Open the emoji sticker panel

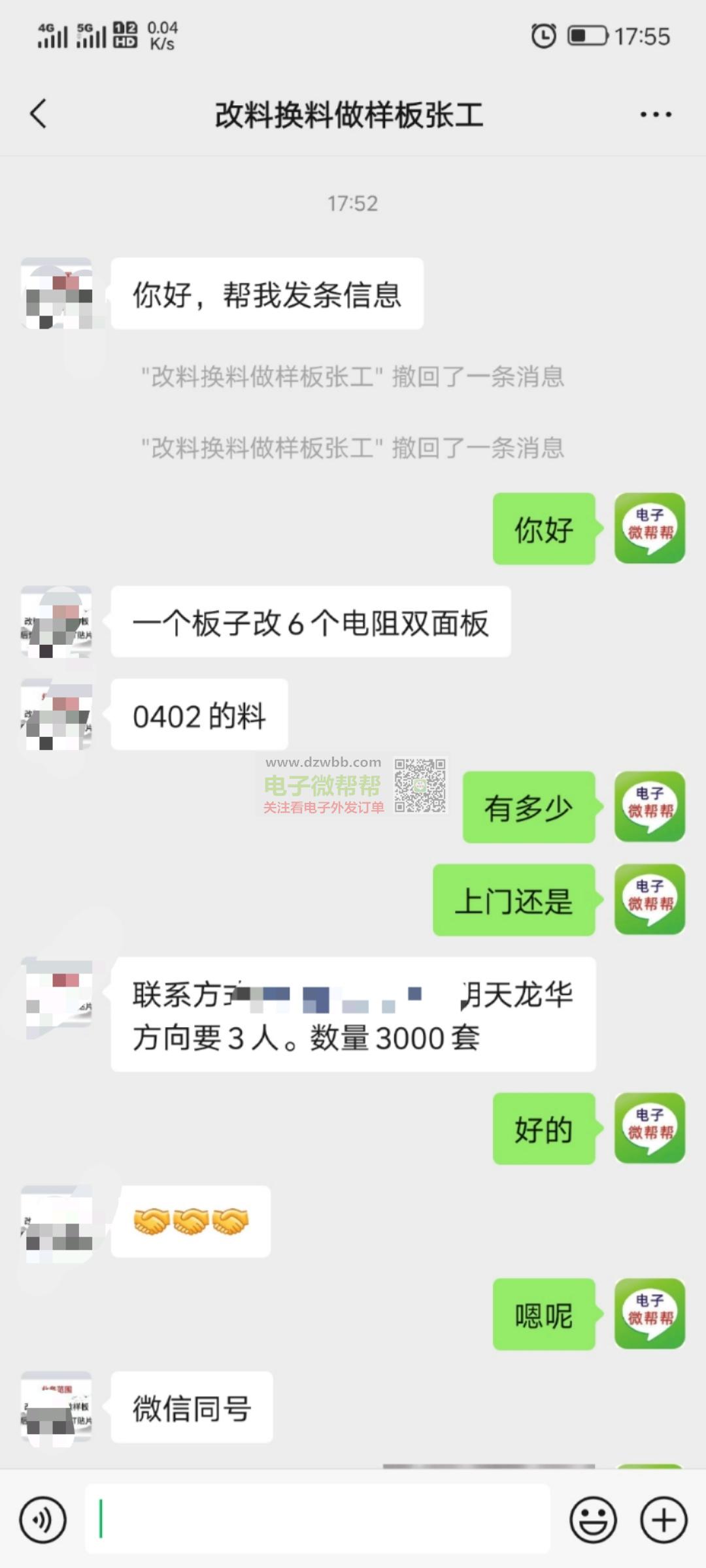tap(594, 1520)
